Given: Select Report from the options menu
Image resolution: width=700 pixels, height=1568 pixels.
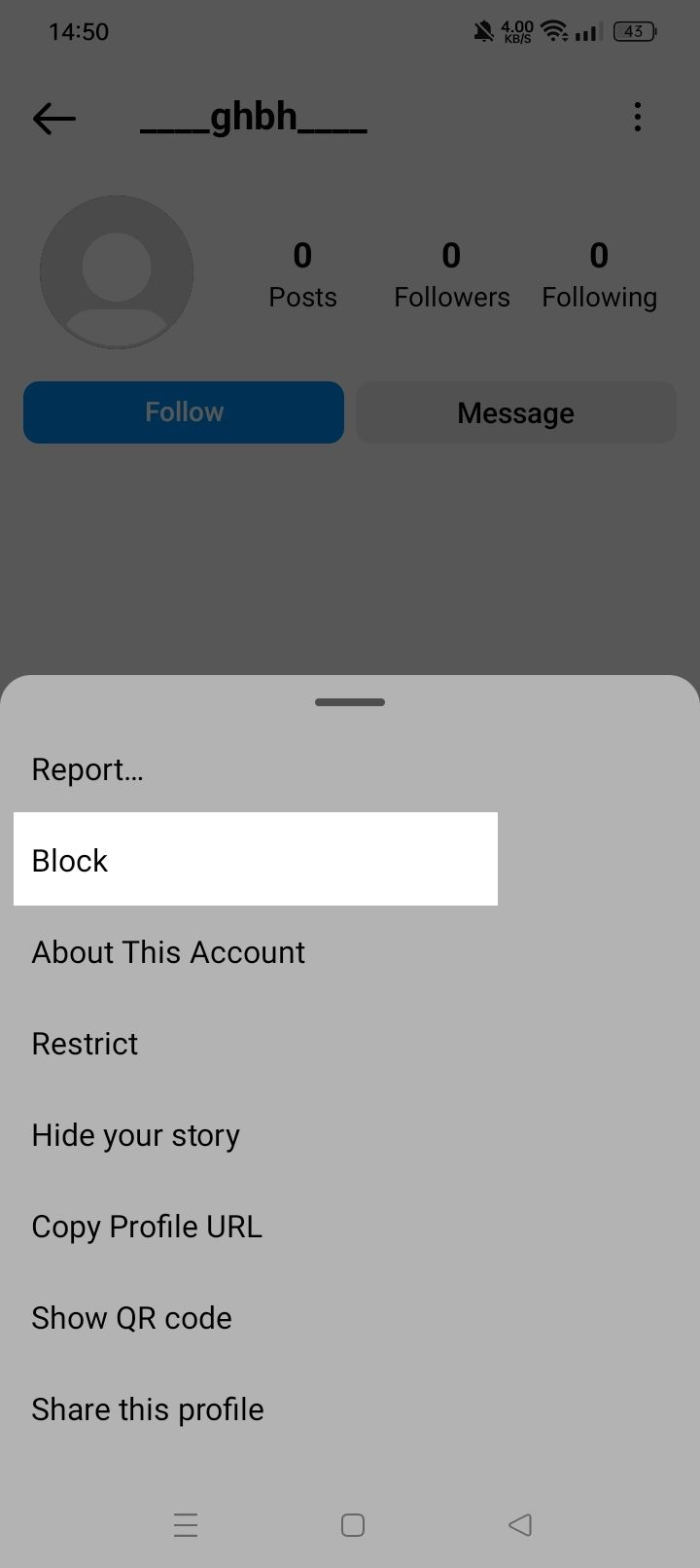Looking at the screenshot, I should coord(87,768).
